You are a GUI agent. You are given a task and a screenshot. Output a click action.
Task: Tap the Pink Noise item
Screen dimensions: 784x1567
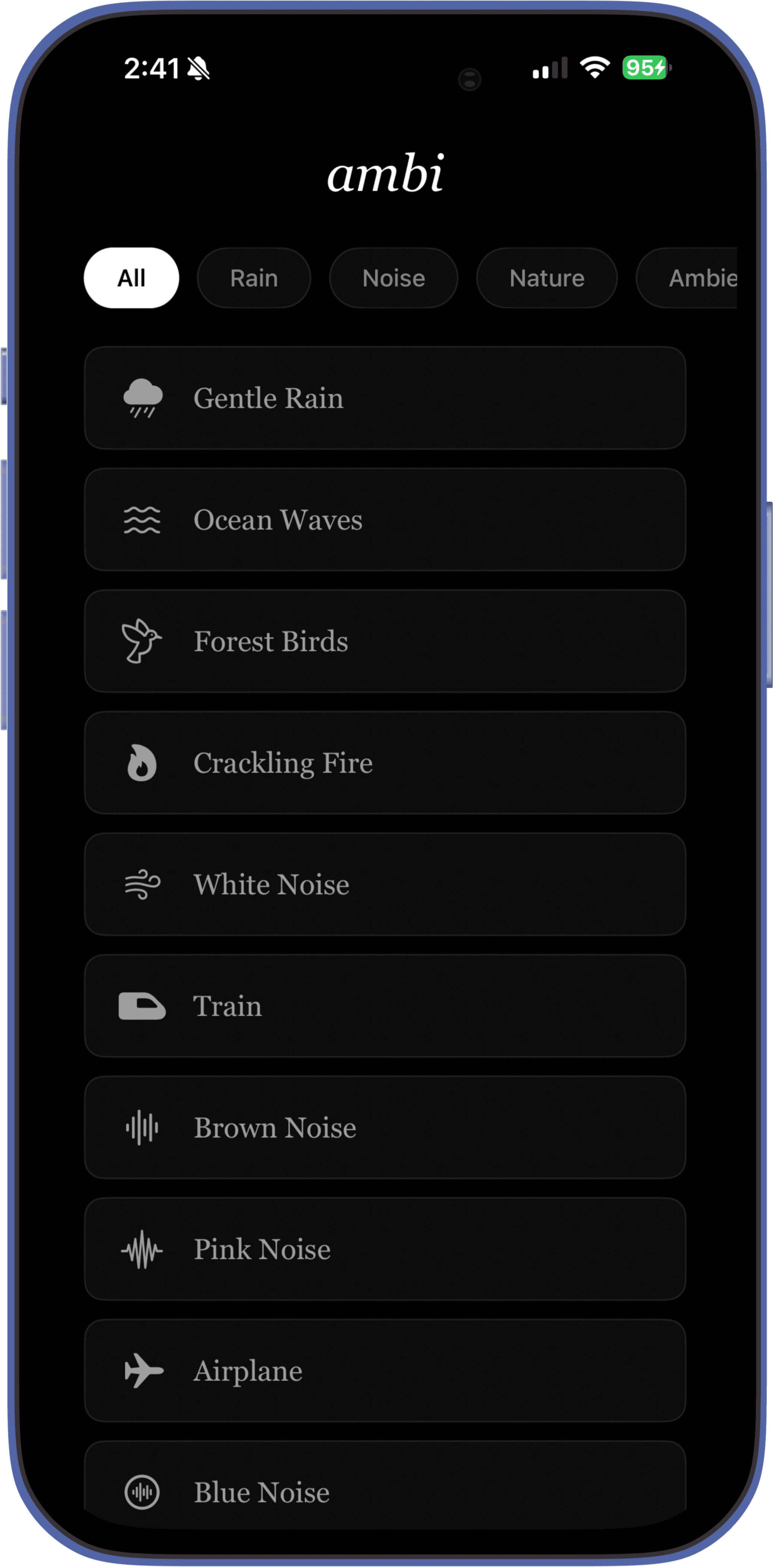point(385,1250)
